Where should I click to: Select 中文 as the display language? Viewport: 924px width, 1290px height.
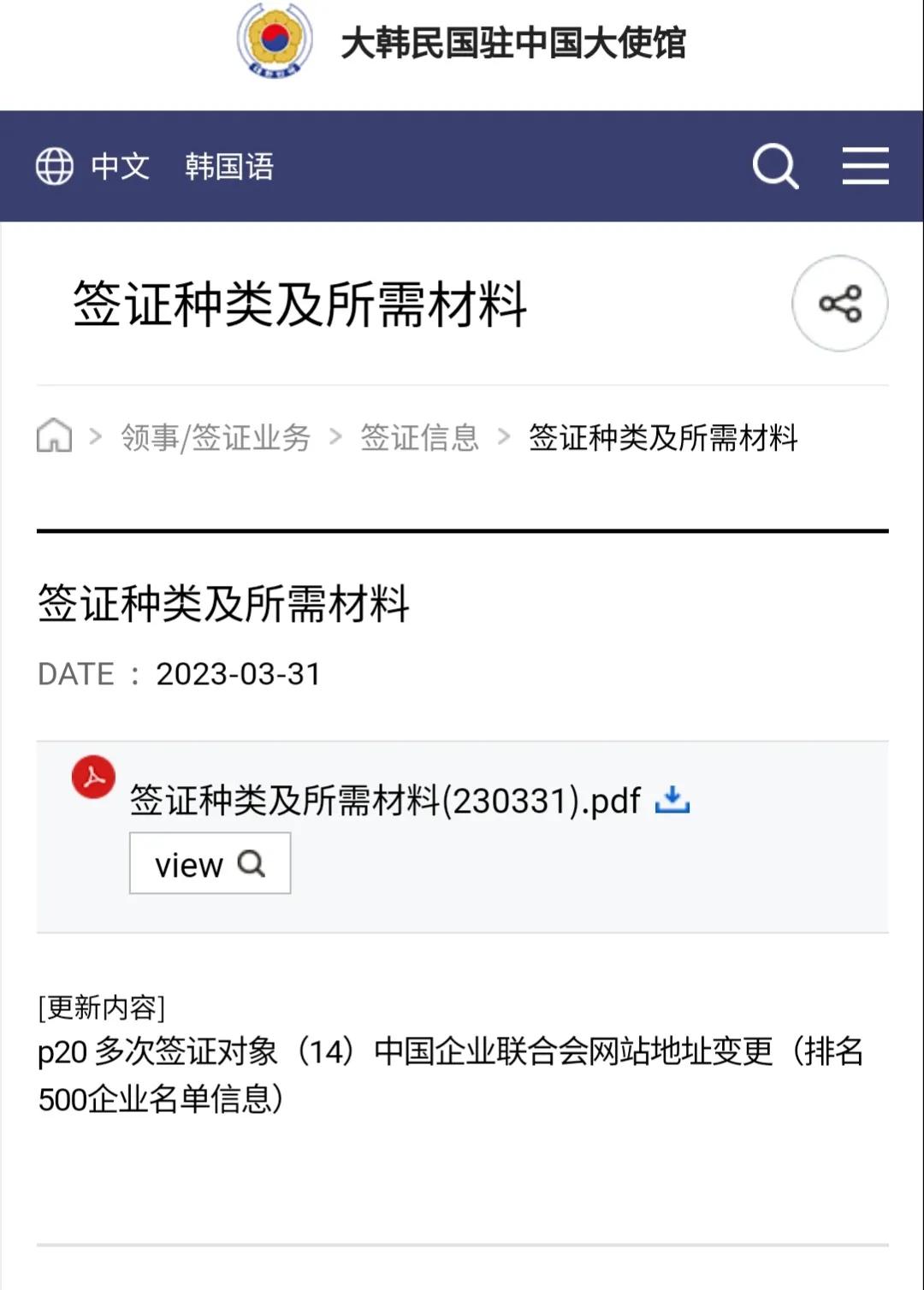coord(120,167)
